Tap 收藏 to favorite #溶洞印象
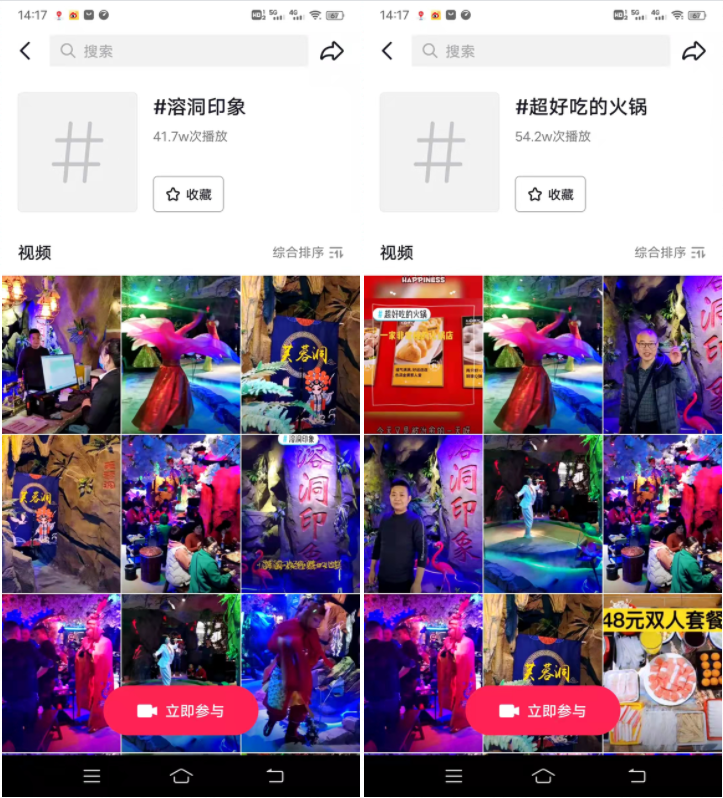Viewport: 723px width, 798px height. coord(188,194)
